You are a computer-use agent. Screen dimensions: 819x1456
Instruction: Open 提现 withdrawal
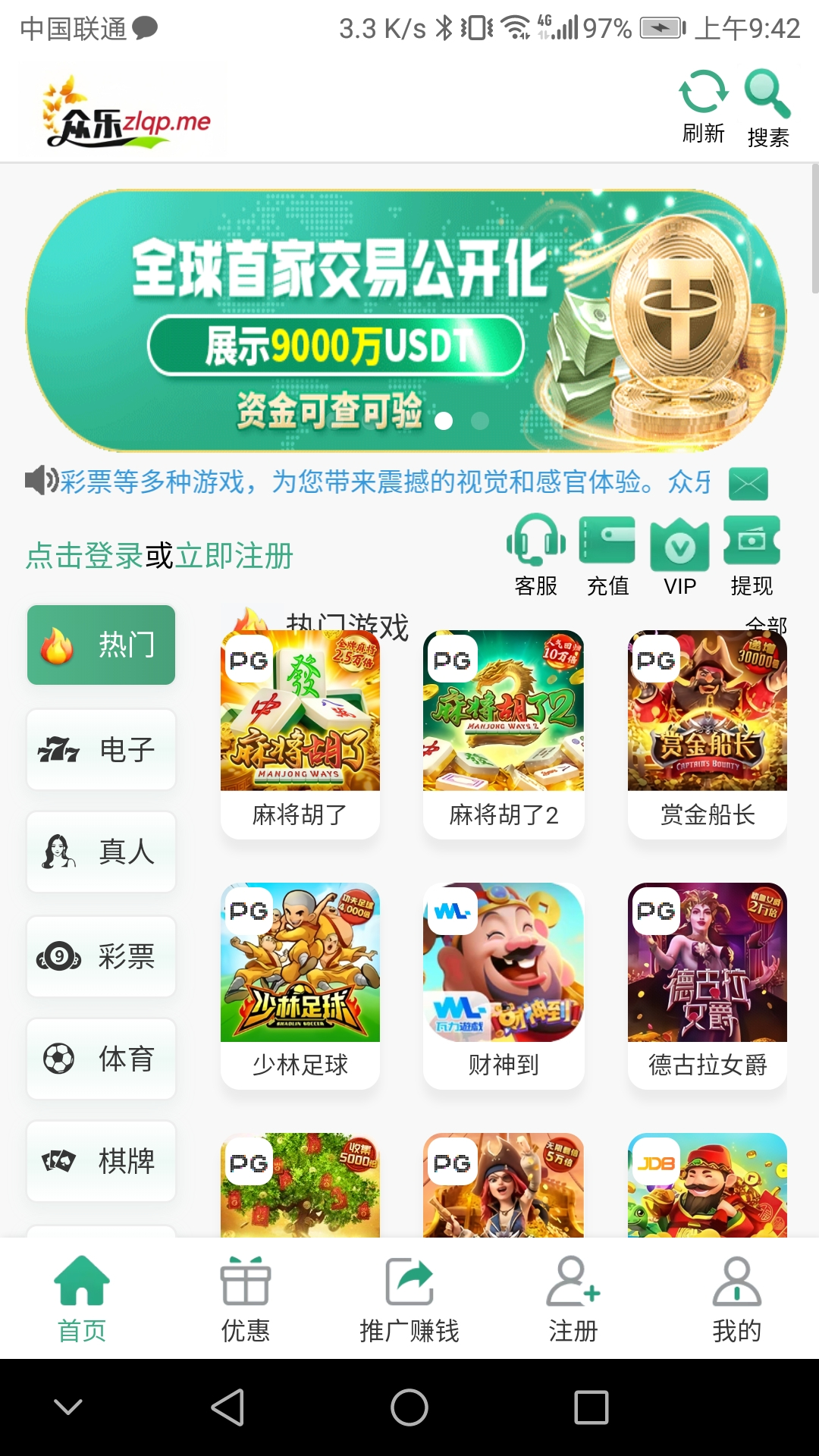point(752,555)
